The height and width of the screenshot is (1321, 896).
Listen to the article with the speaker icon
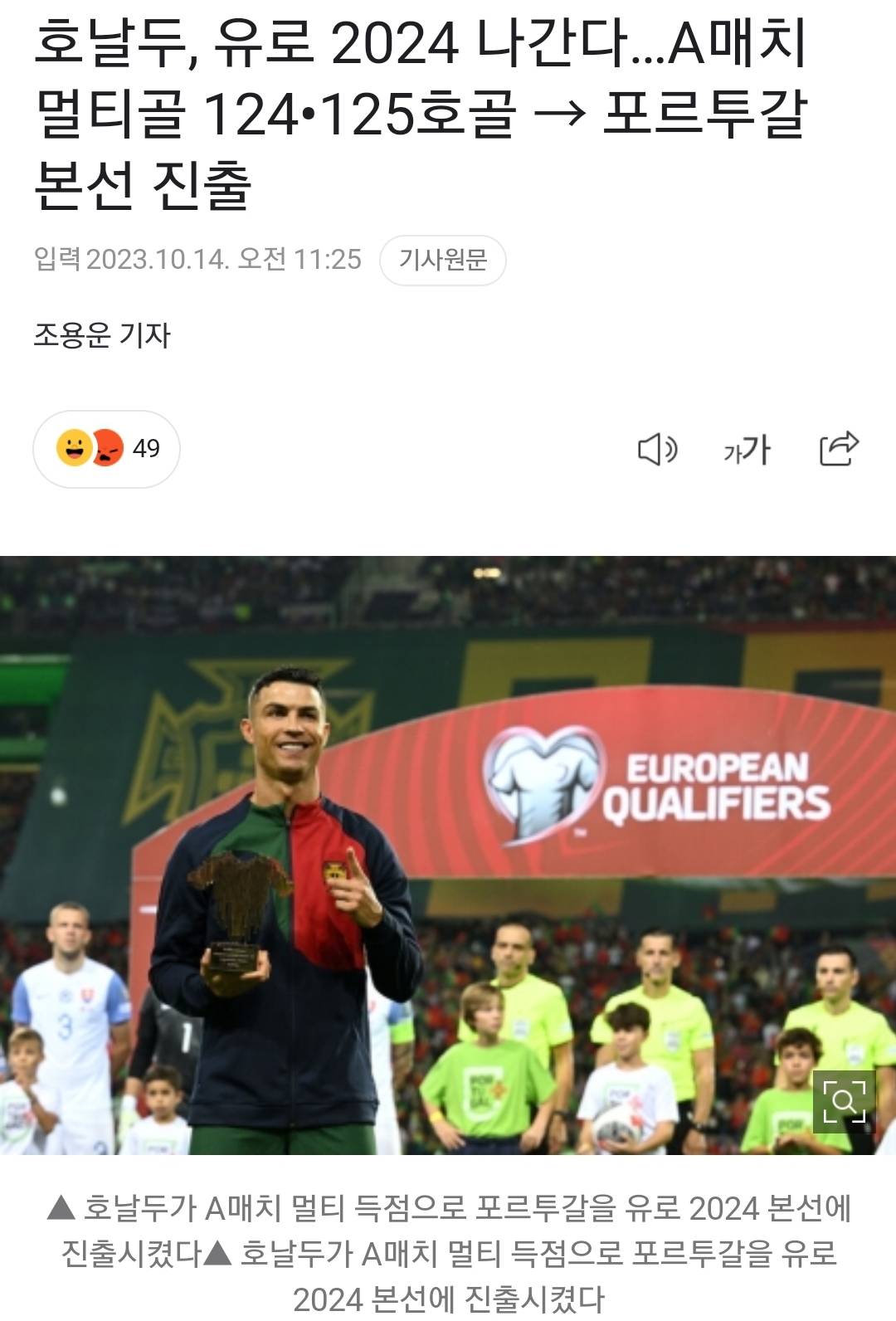click(657, 450)
